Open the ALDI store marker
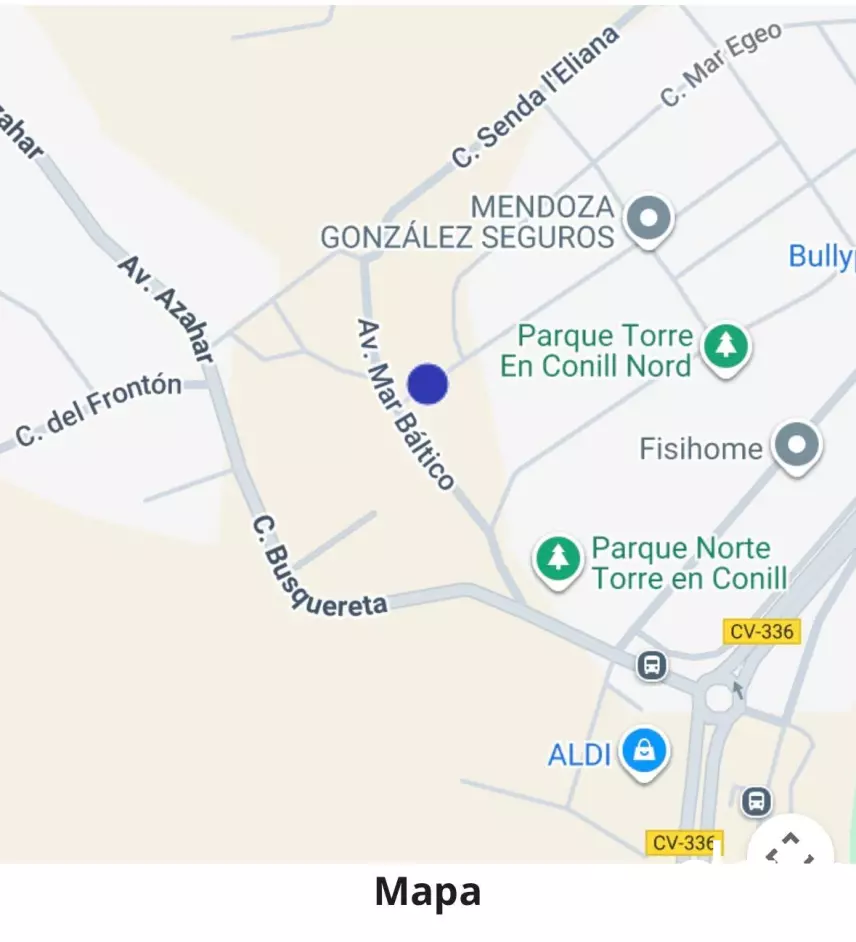 tap(644, 750)
